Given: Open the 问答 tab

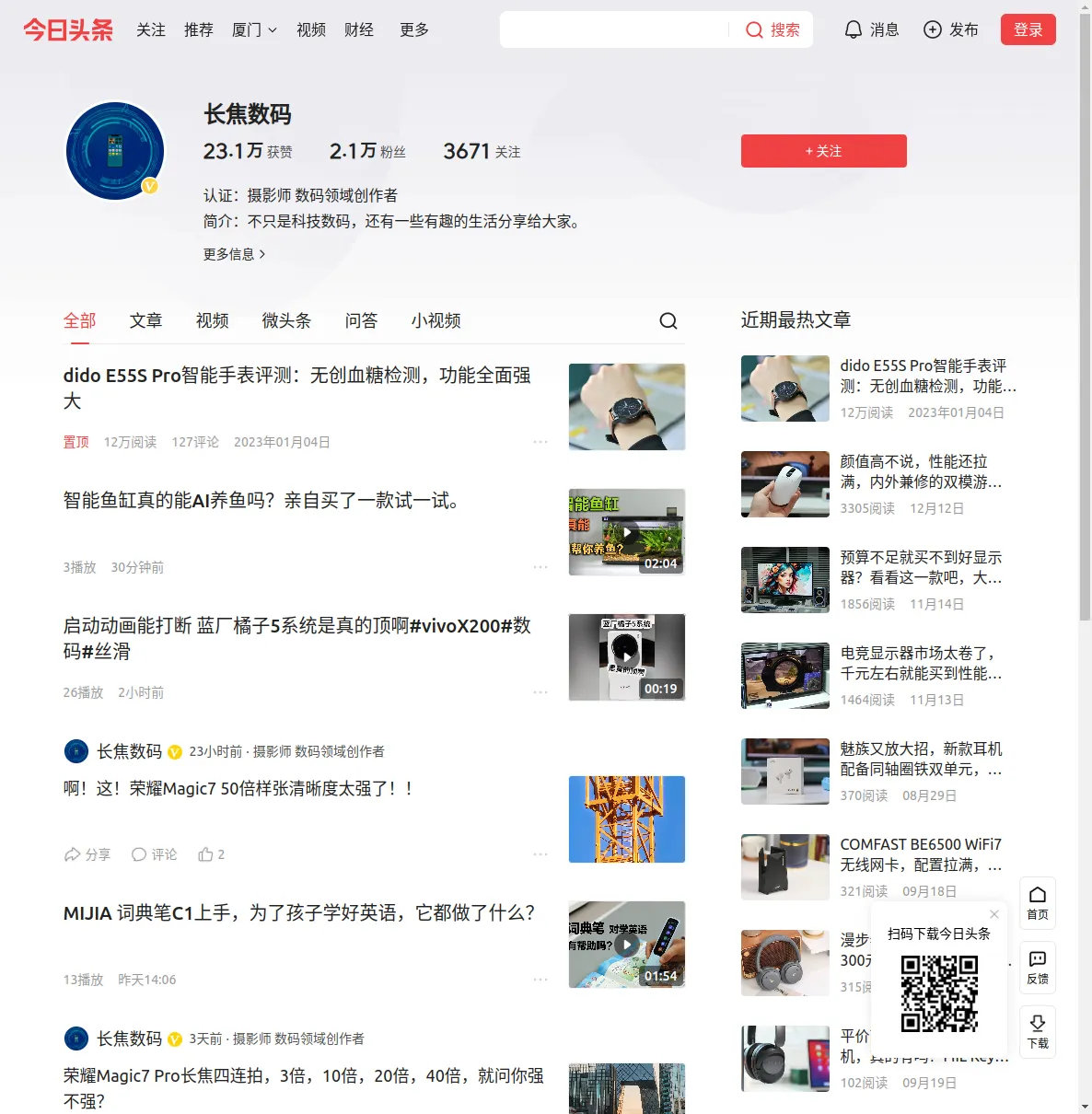Looking at the screenshot, I should tap(361, 320).
